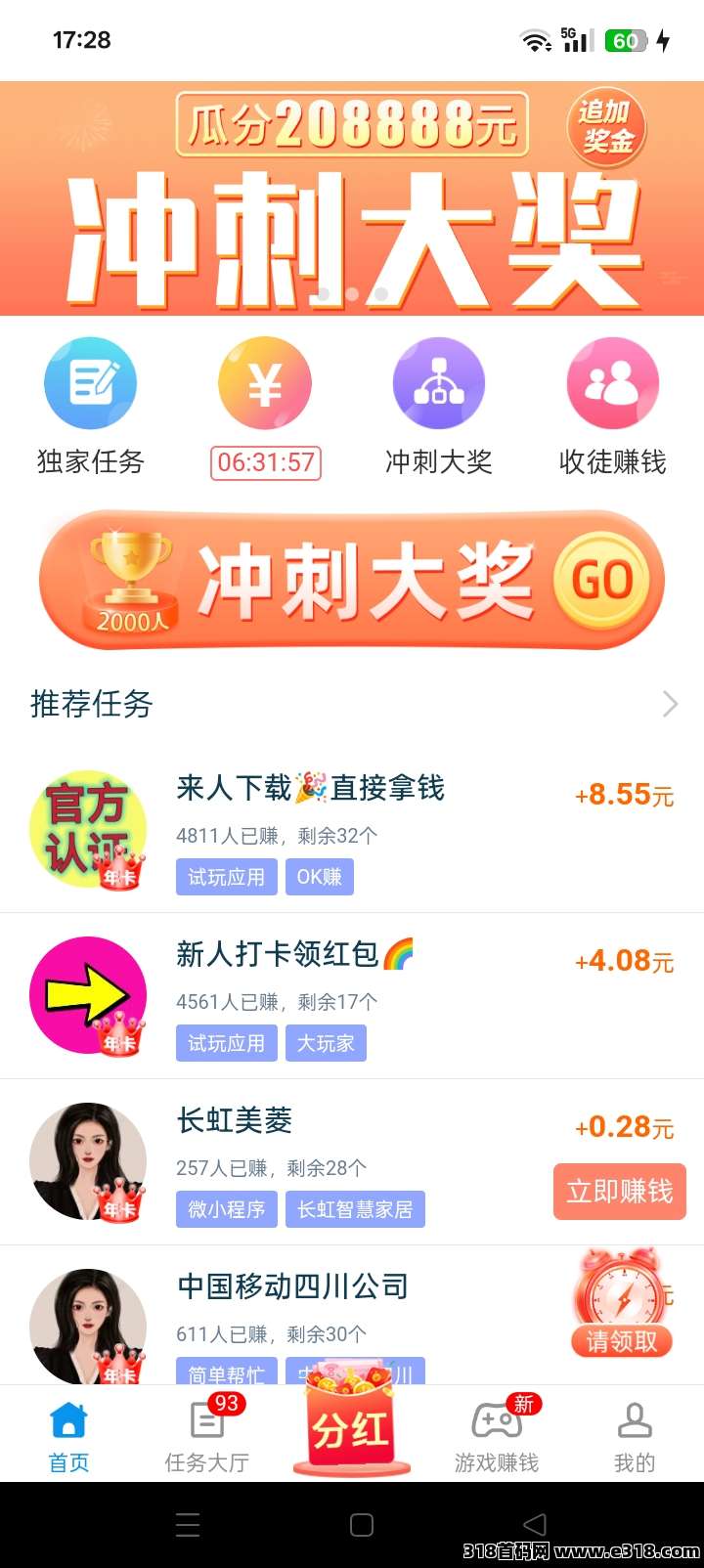704x1568 pixels.
Task: Open the 来人下载直接拿钱 task
Action: point(310,789)
